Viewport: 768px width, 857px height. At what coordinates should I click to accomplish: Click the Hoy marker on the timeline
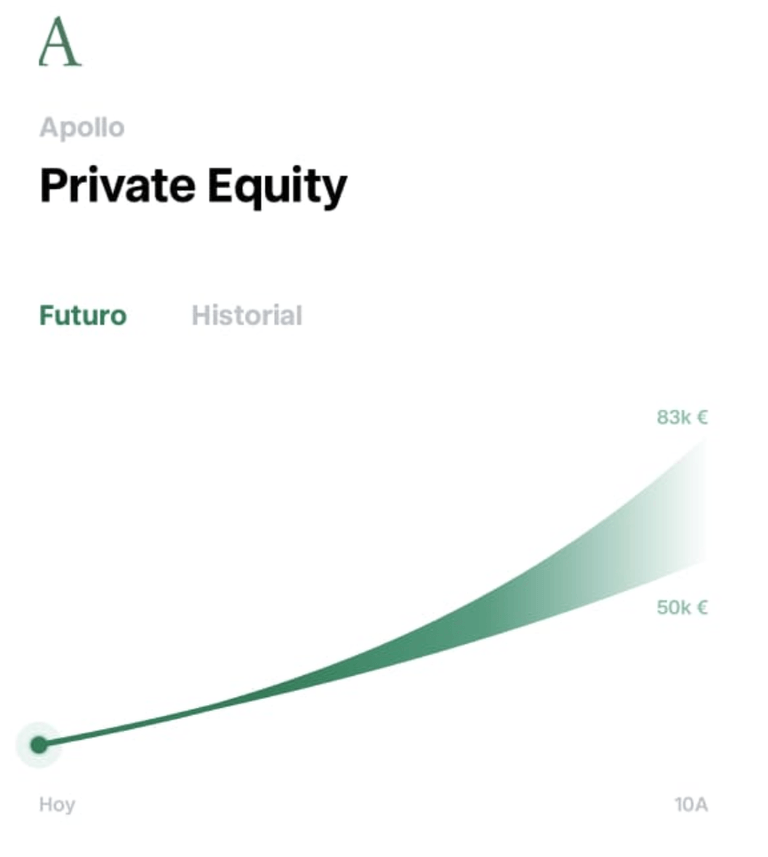pos(57,804)
